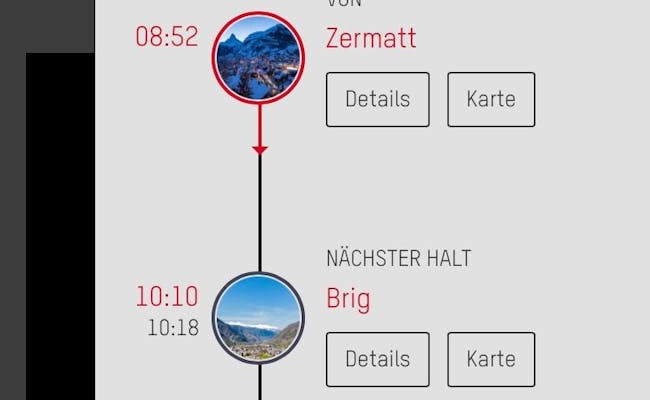
Task: Open Details for Zermatt
Action: 377,99
